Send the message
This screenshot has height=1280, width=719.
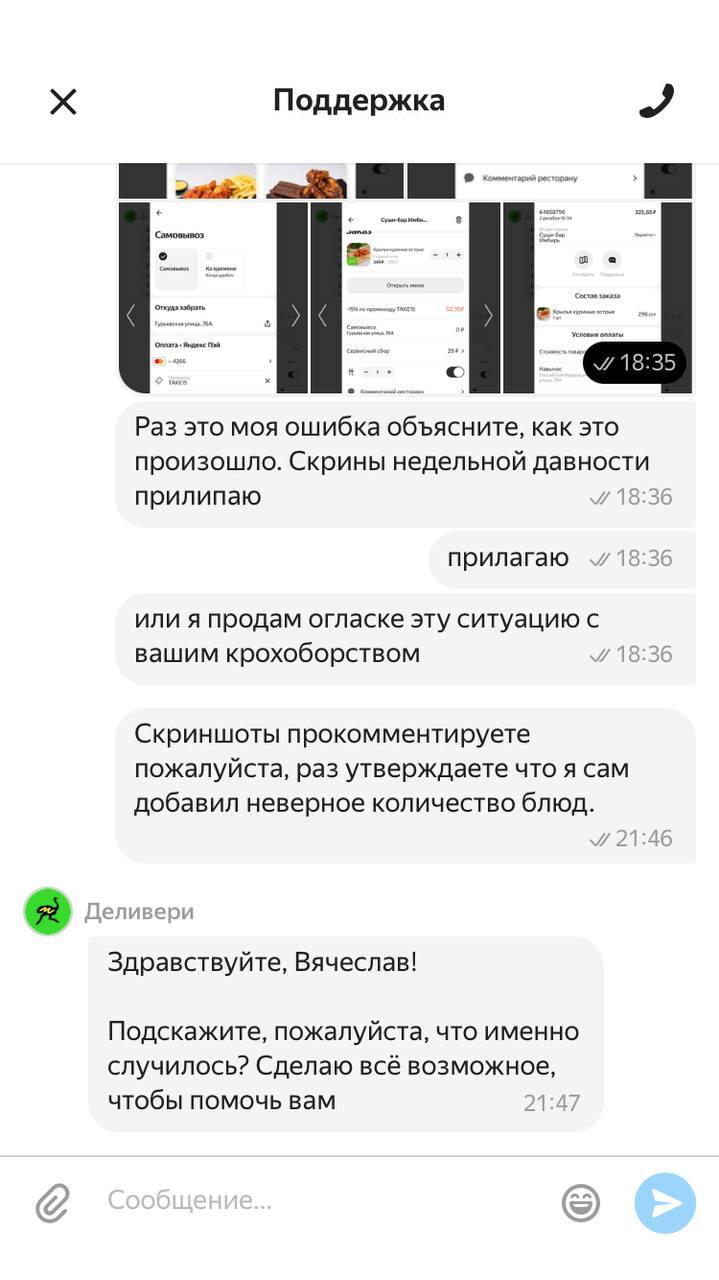tap(664, 1203)
